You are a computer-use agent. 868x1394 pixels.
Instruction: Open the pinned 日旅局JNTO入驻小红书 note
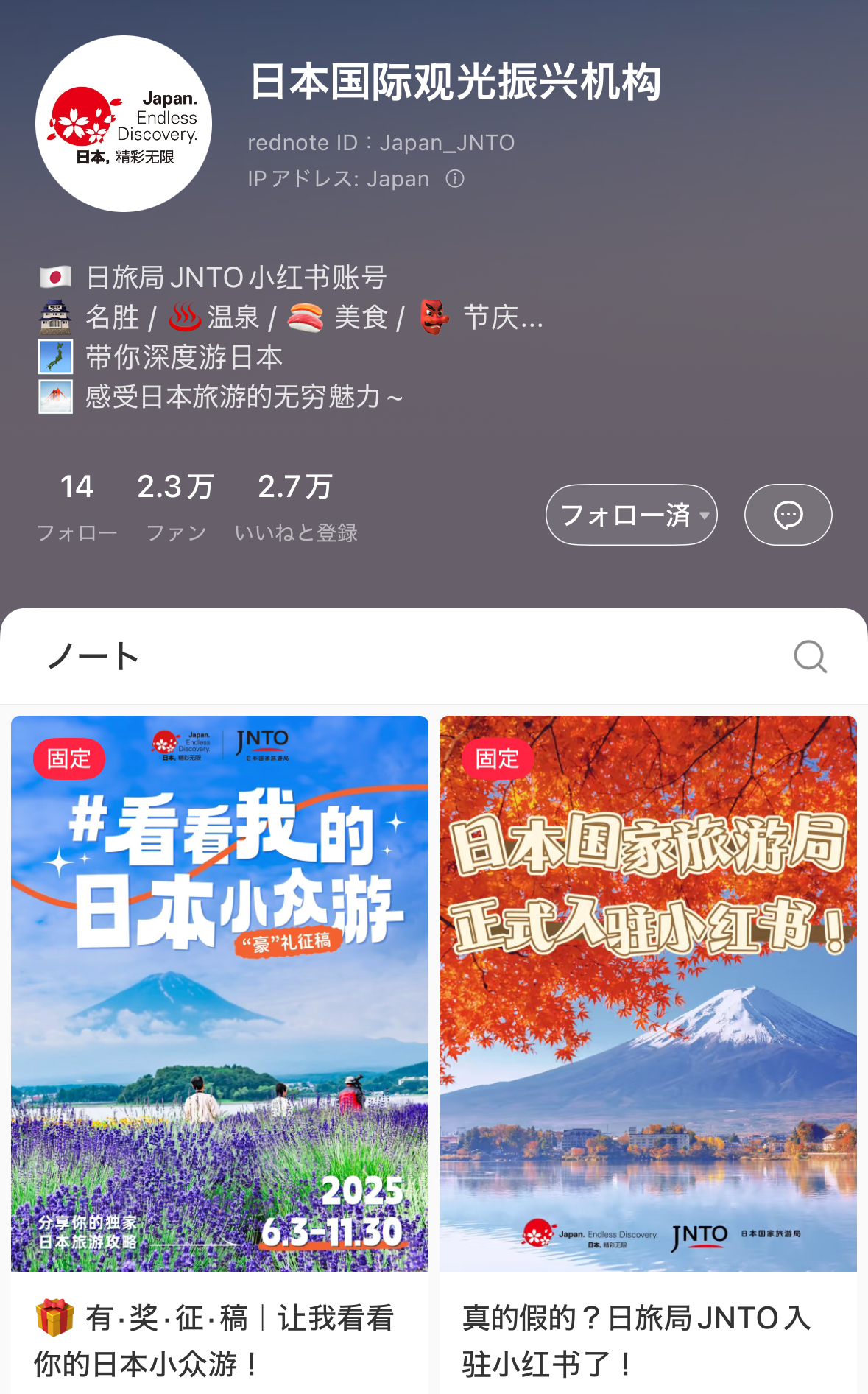[x=648, y=994]
